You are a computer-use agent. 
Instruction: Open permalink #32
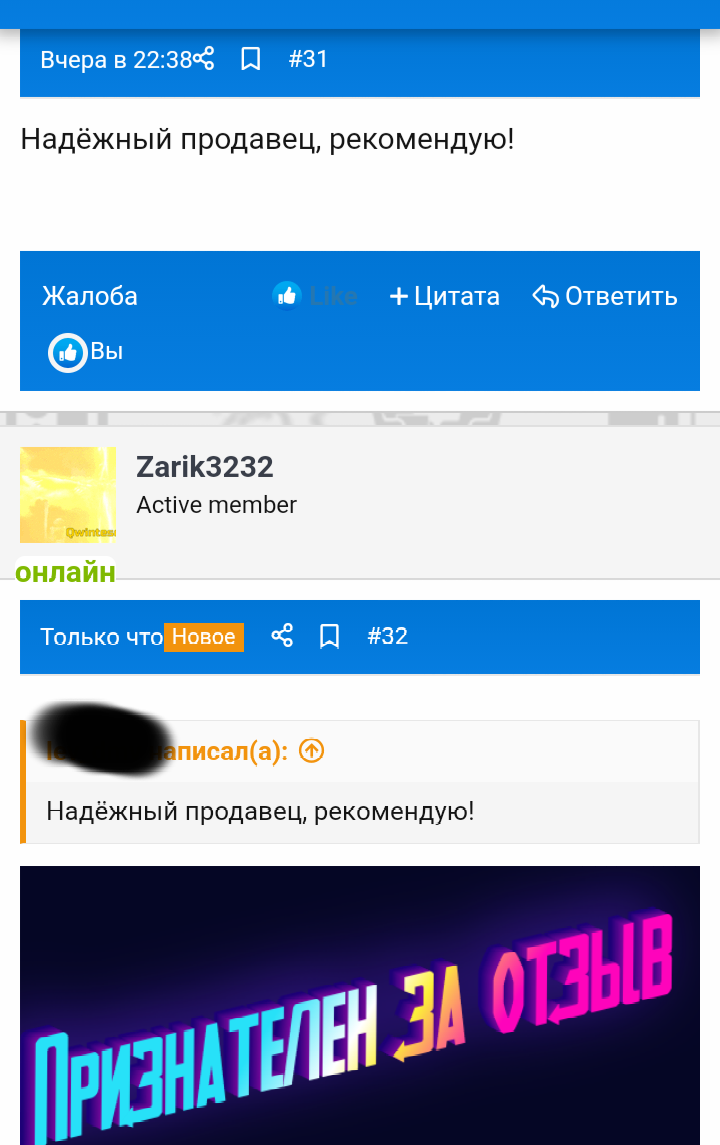(x=387, y=636)
